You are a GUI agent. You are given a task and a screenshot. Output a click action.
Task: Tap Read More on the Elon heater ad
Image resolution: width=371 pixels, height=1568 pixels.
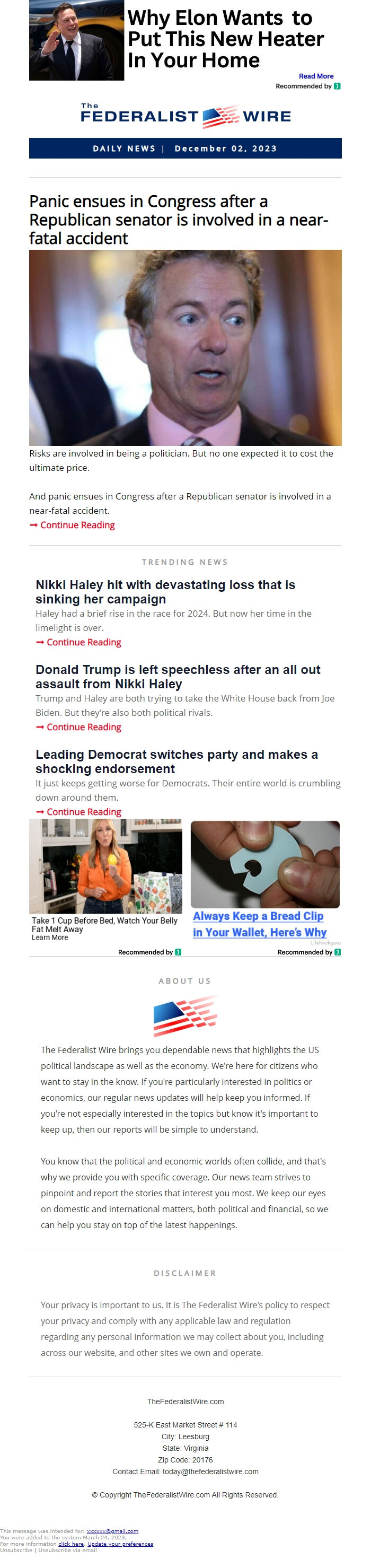pyautogui.click(x=316, y=76)
